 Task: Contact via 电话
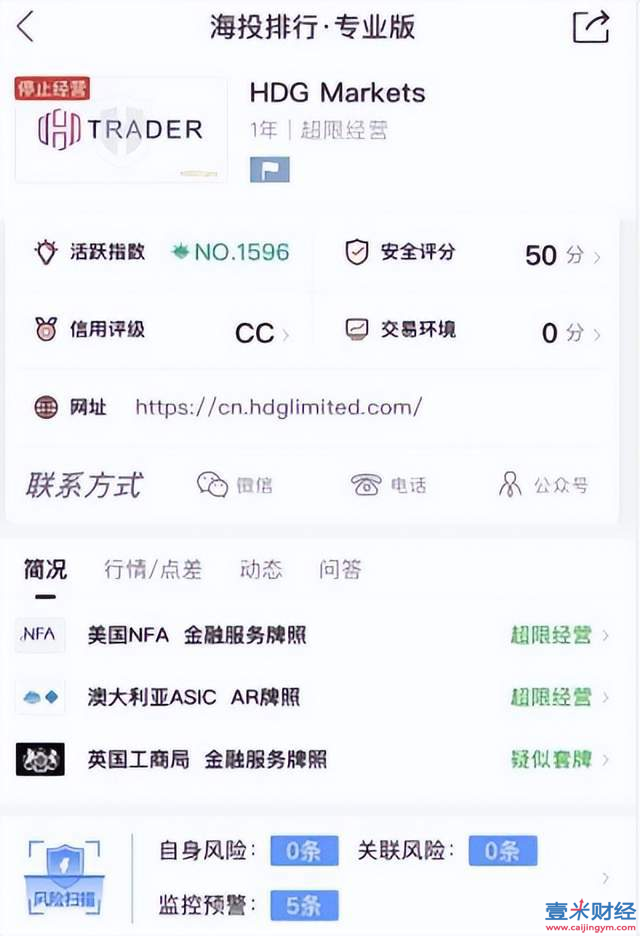[x=388, y=485]
